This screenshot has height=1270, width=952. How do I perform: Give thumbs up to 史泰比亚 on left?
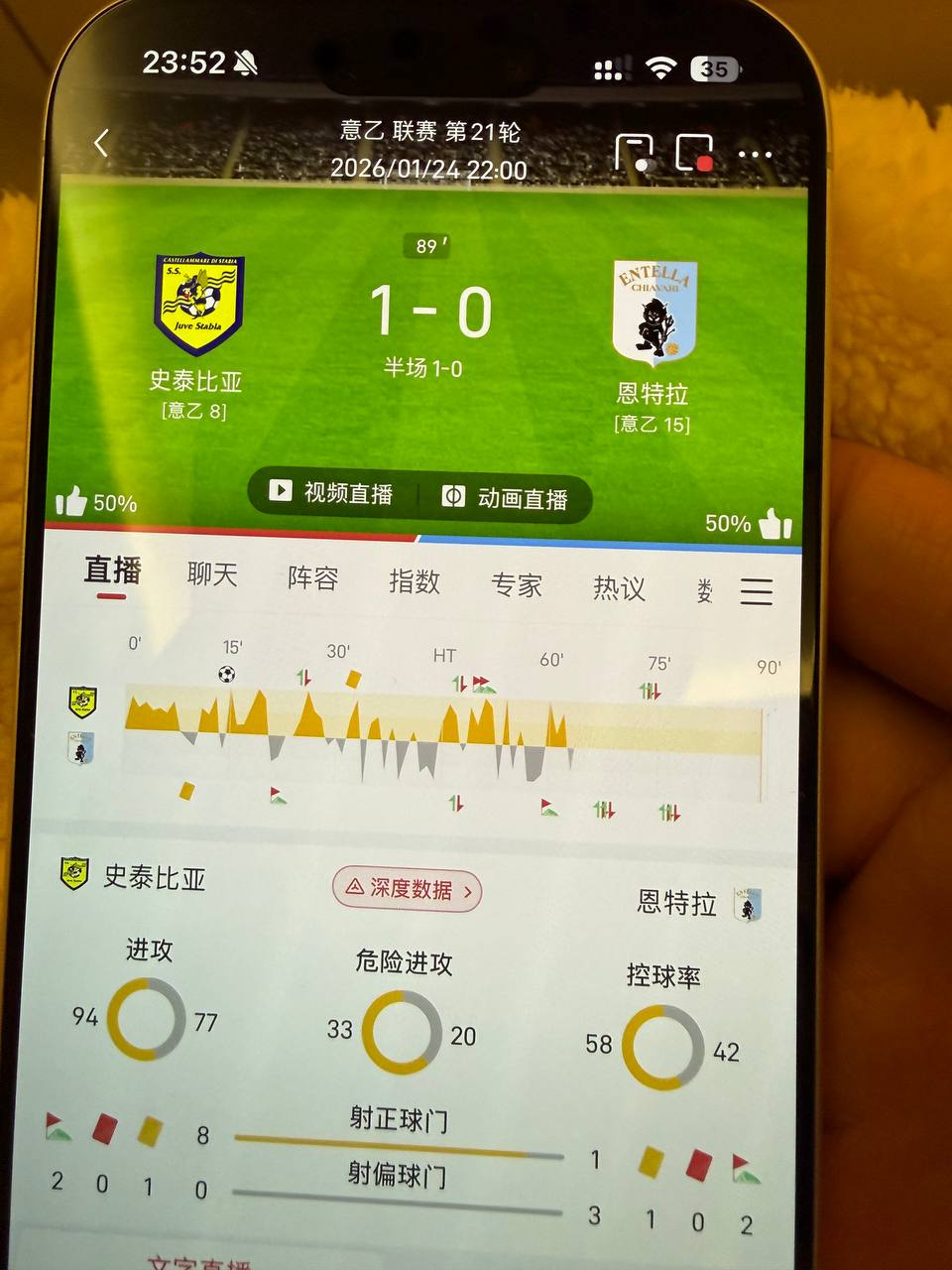click(72, 502)
